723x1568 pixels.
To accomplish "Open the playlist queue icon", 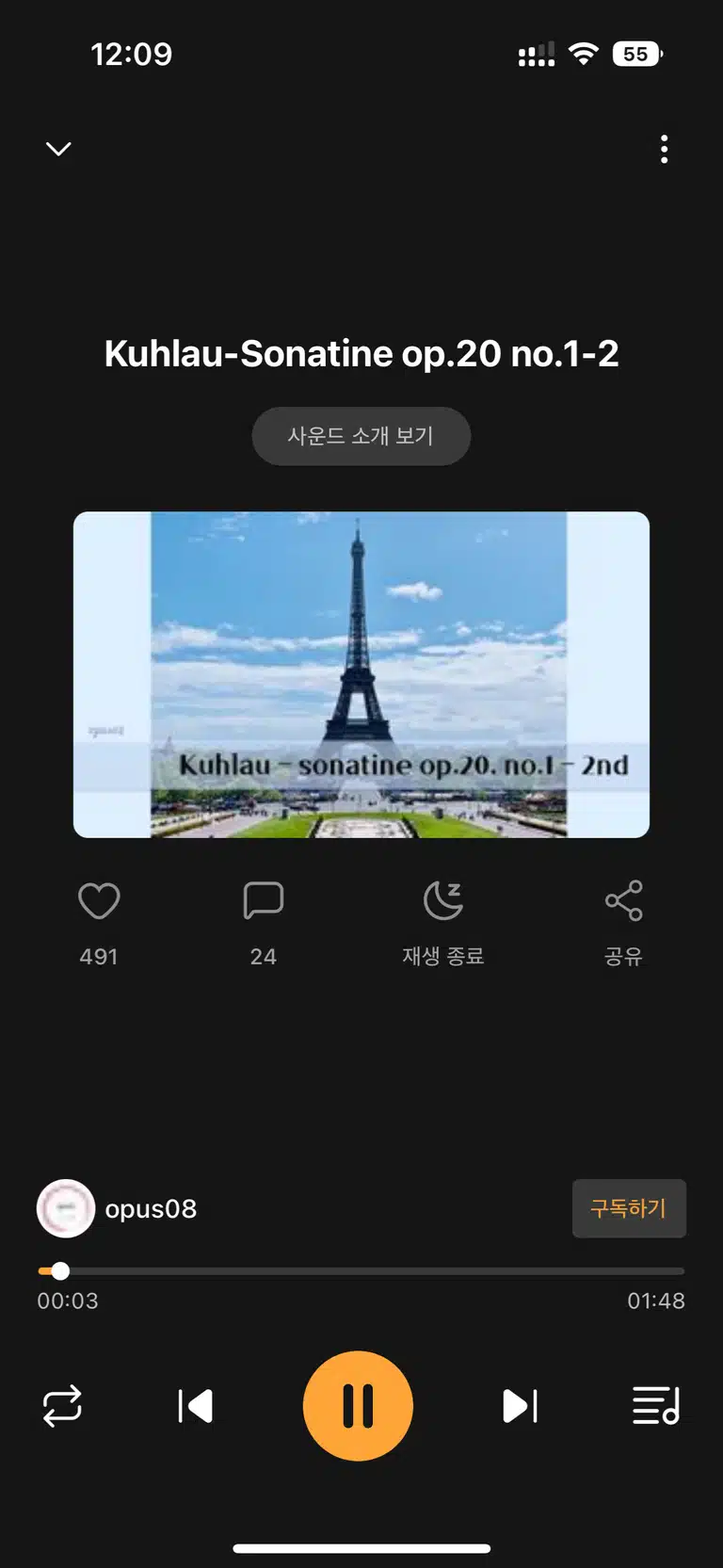I will (x=656, y=1406).
